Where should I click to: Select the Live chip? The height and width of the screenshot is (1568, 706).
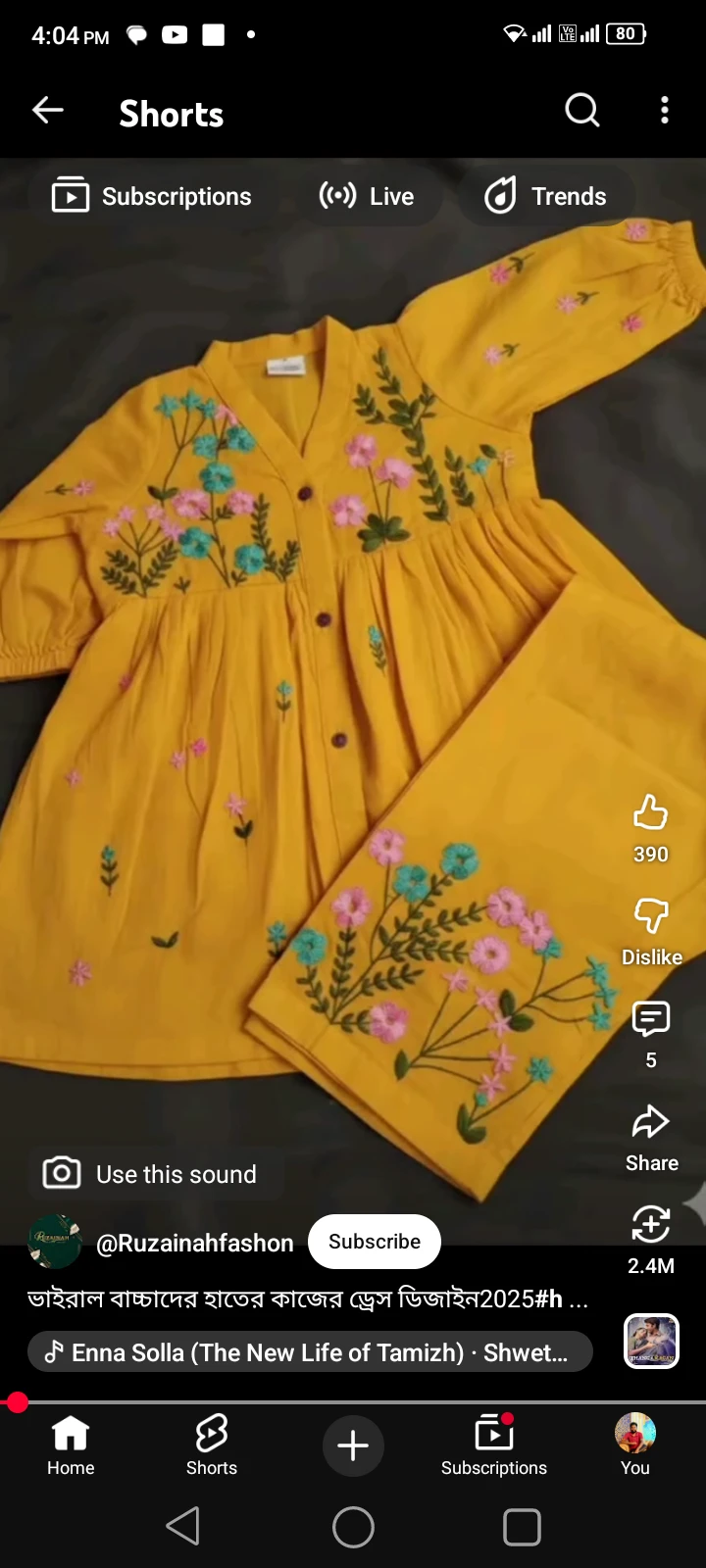point(368,196)
